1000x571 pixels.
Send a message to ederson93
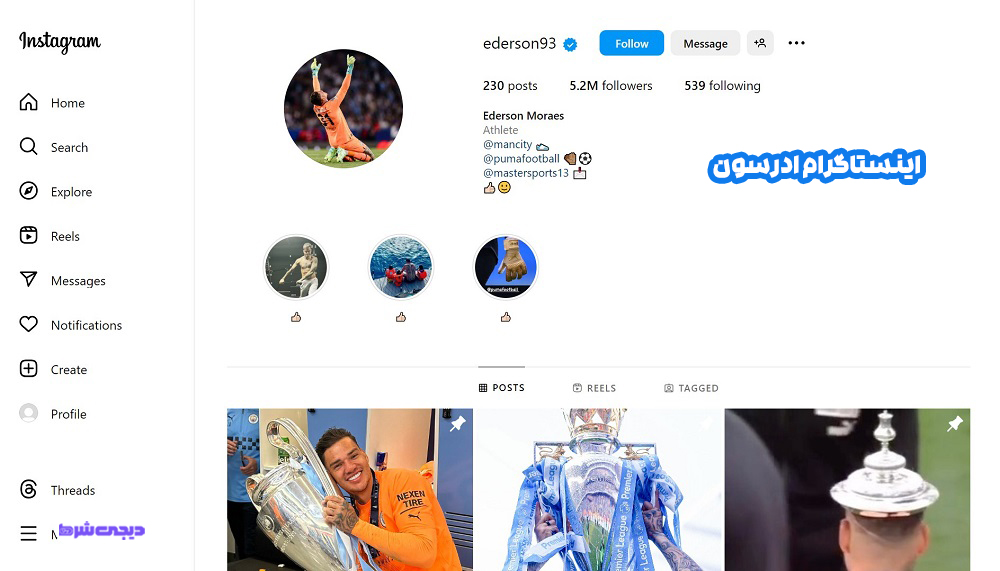pos(705,43)
